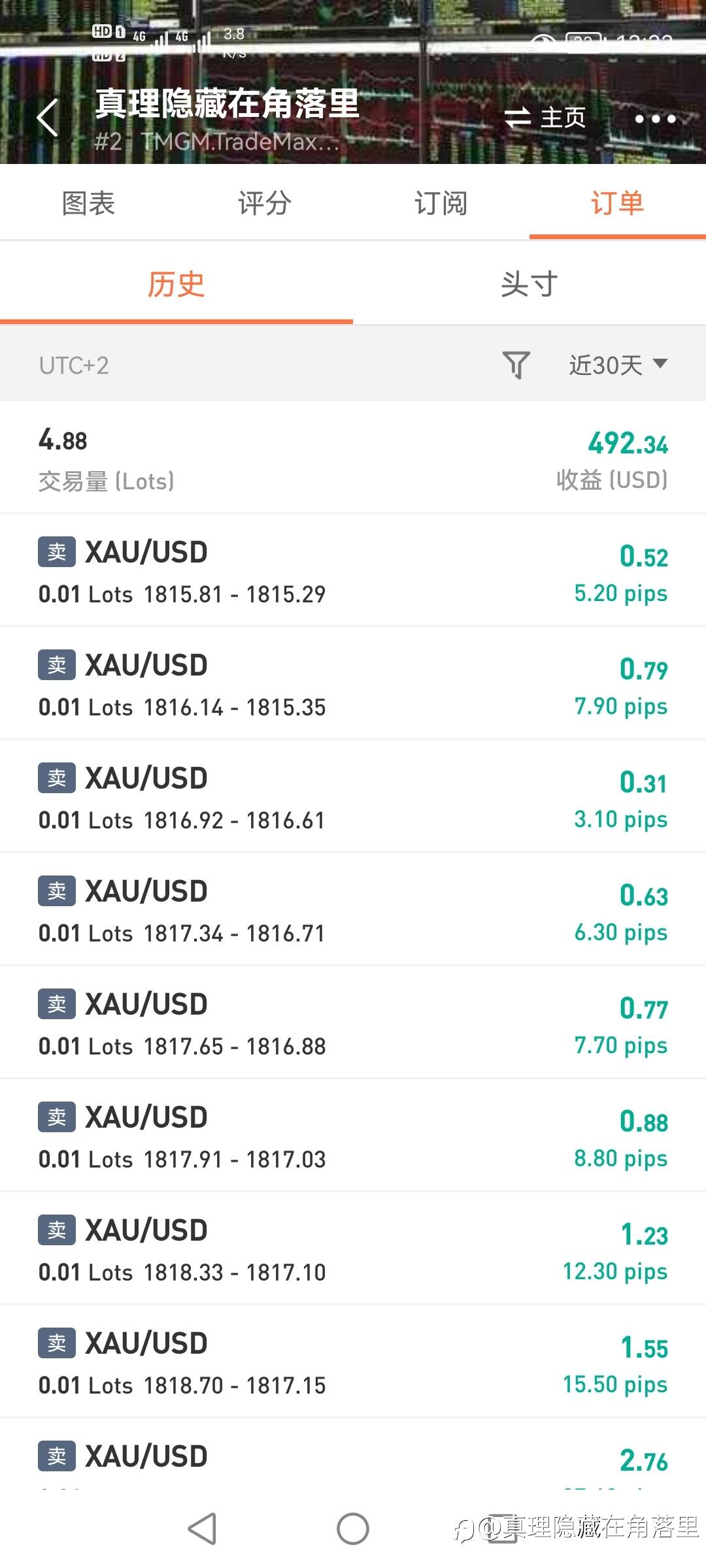Open order 1818.33 - 1817.10

(353, 1249)
